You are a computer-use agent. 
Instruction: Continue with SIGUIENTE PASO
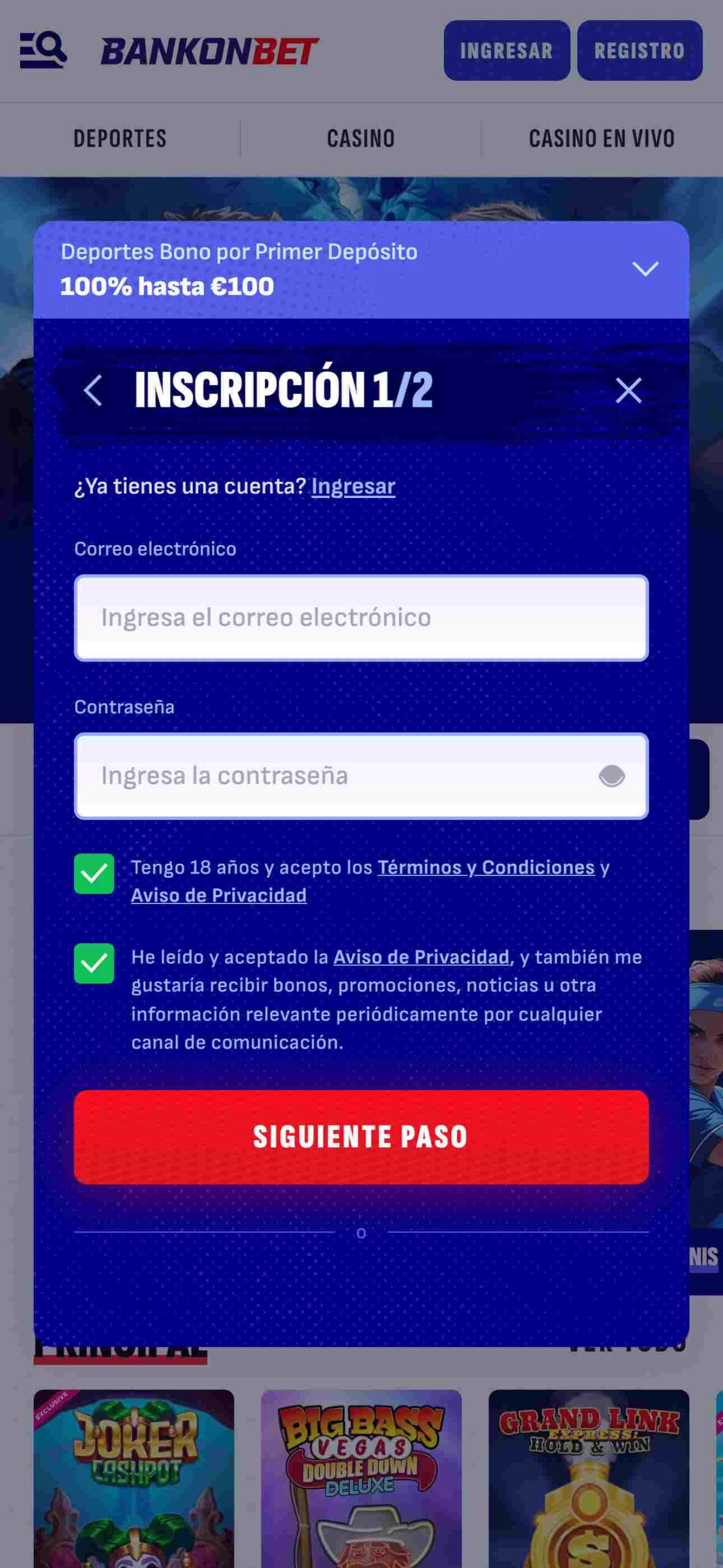pyautogui.click(x=361, y=1137)
